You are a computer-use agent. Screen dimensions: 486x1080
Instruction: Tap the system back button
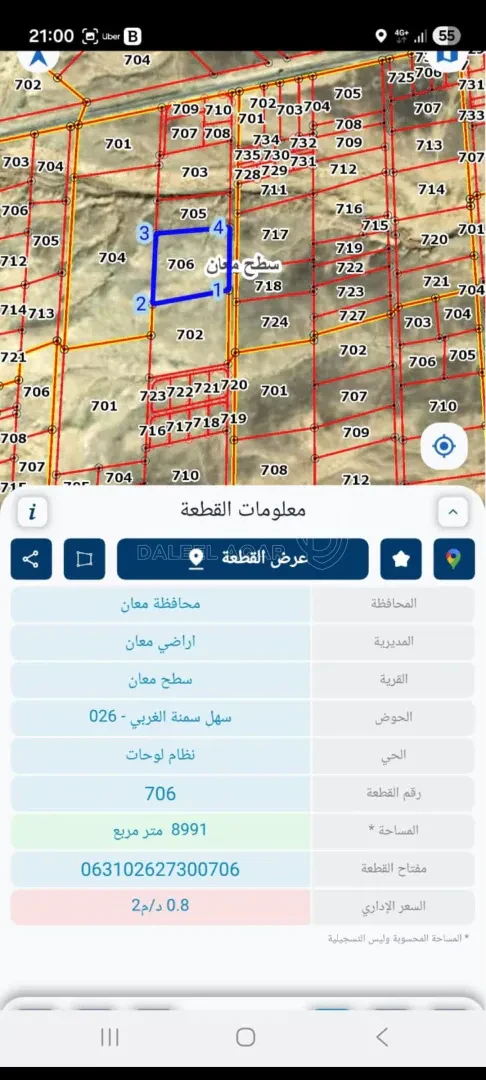coord(381,1037)
